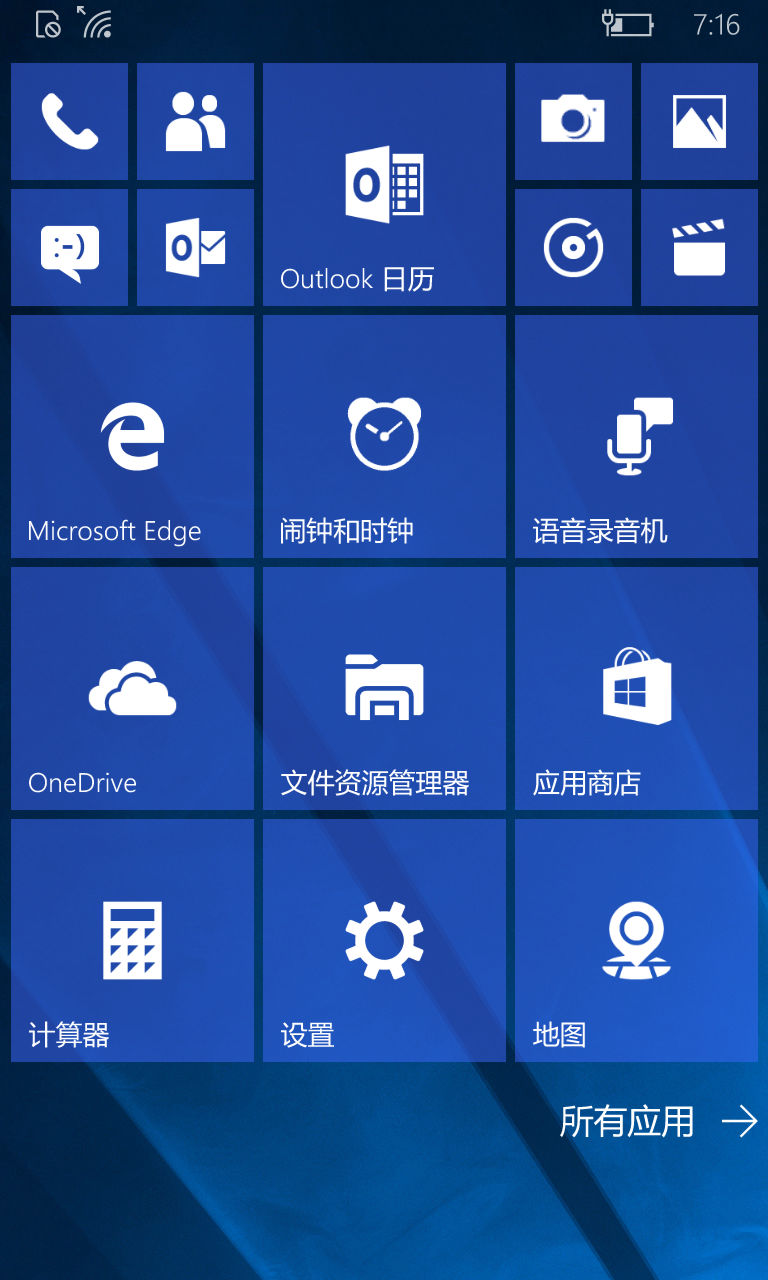The width and height of the screenshot is (768, 1280).
Task: Launch the Camera tile
Action: [x=573, y=121]
